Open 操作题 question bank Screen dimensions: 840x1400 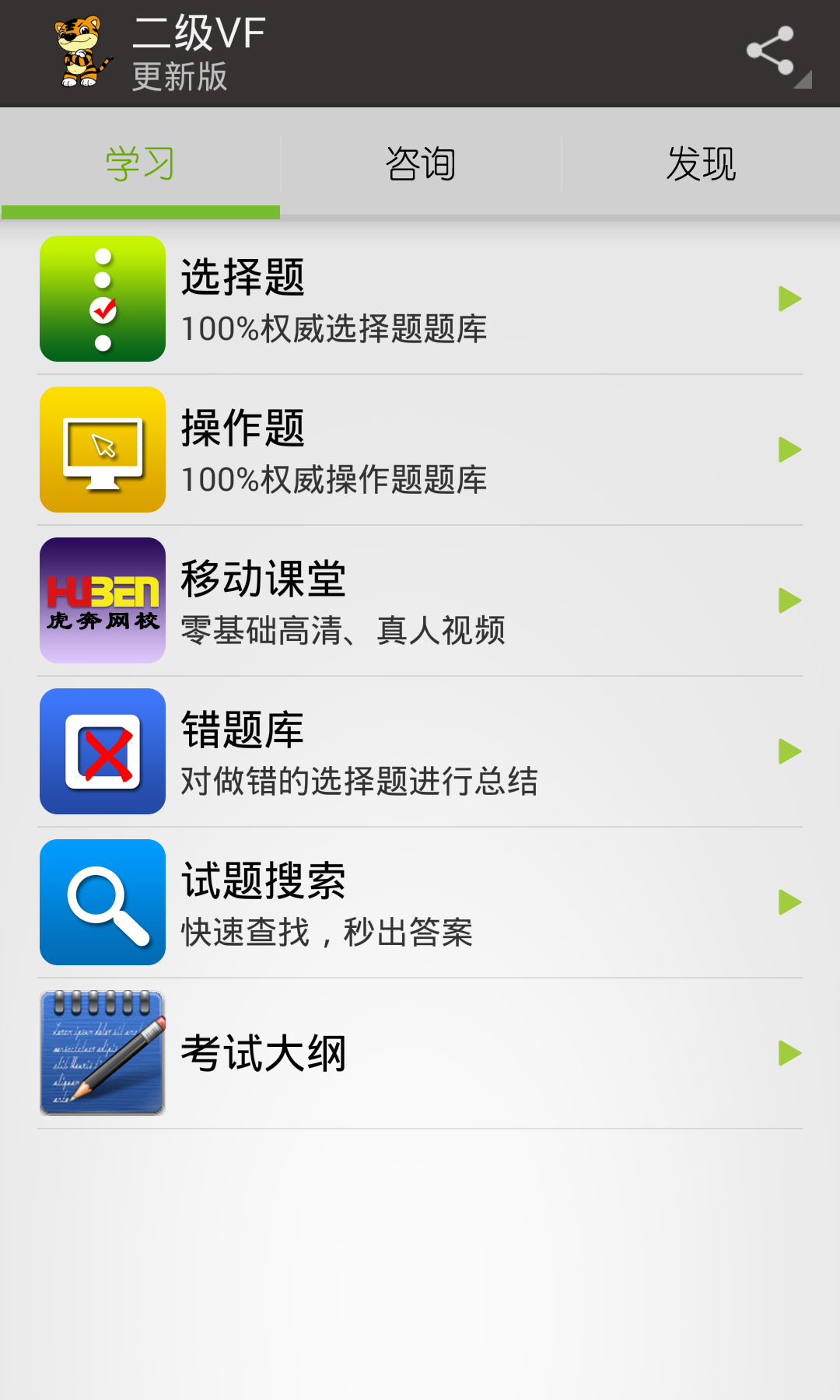pos(420,450)
